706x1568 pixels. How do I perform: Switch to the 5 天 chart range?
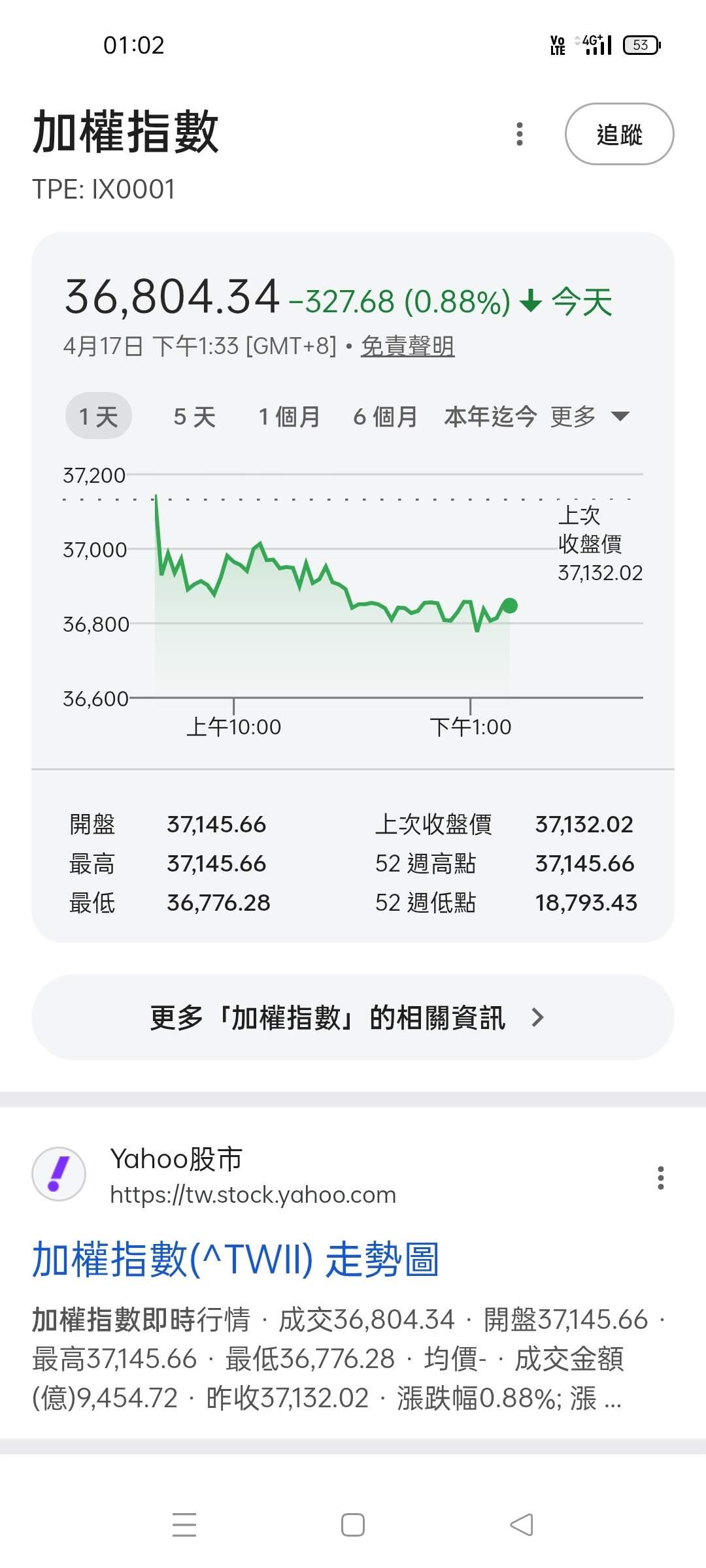[194, 416]
